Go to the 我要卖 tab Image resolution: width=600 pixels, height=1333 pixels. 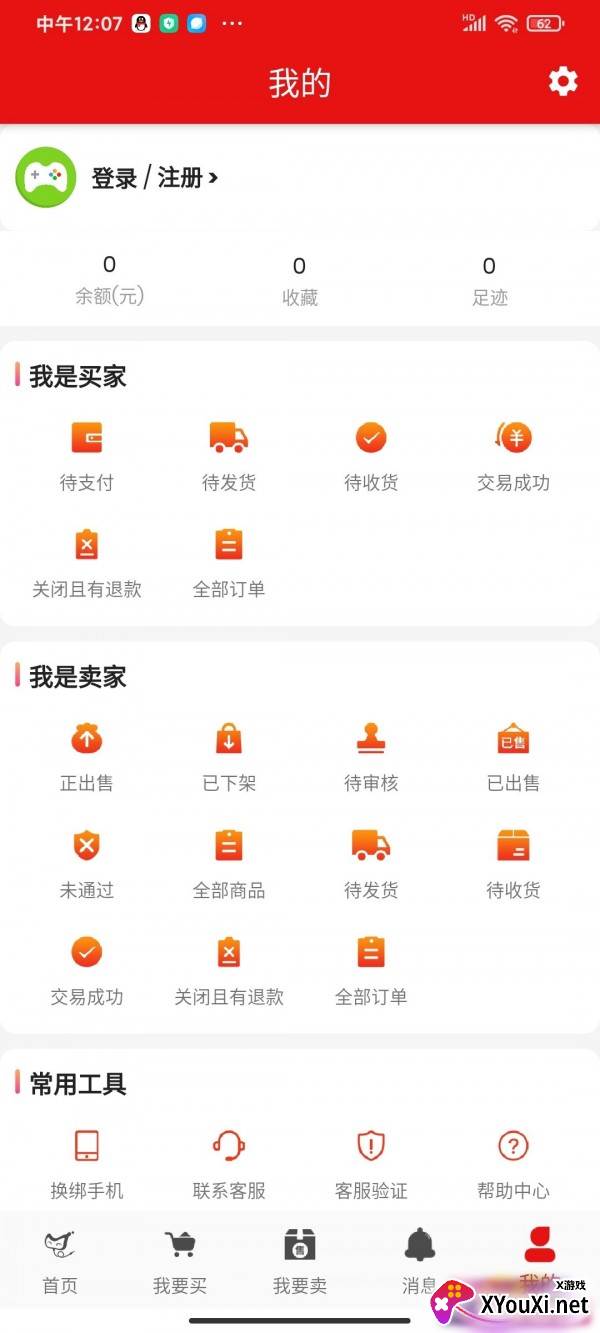pos(300,1262)
